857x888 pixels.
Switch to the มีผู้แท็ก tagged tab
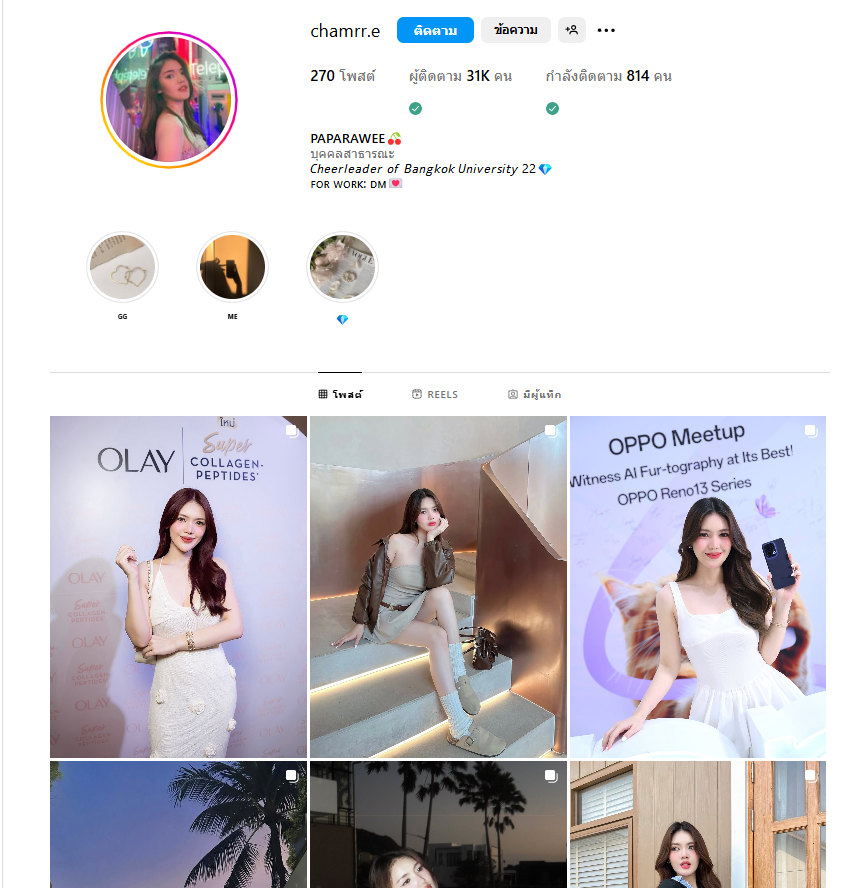coord(534,394)
